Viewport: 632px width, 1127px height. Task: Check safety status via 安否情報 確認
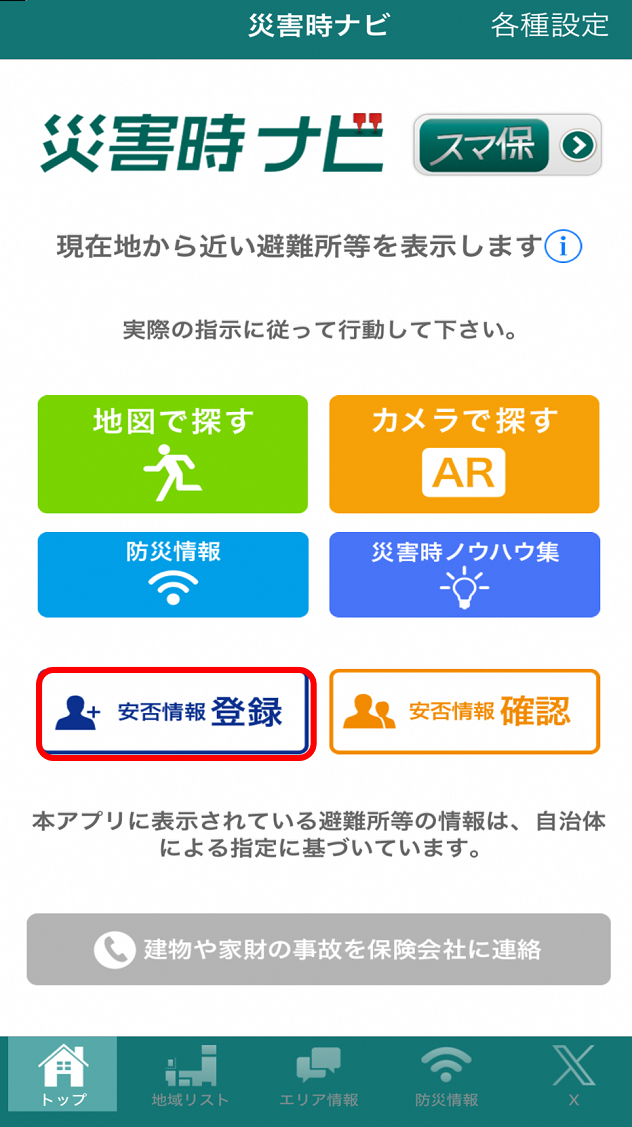click(x=464, y=712)
